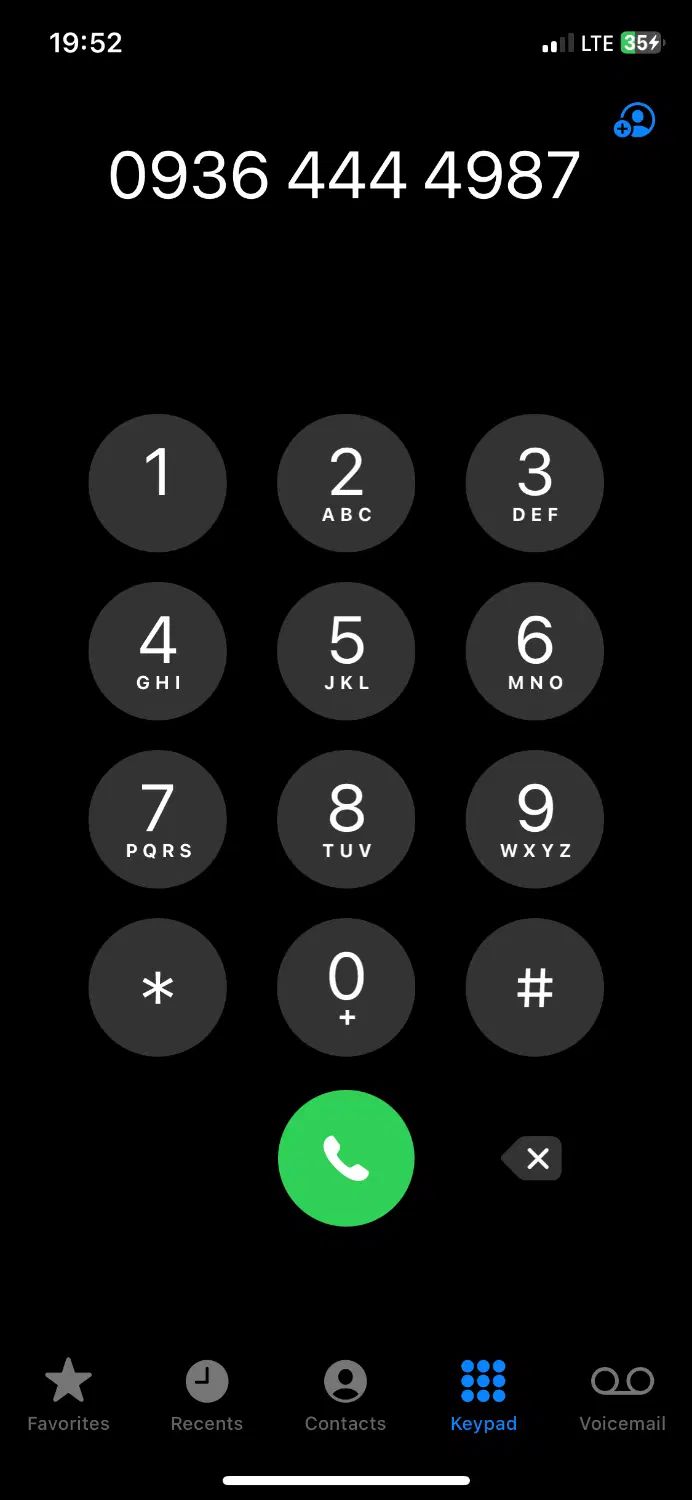Dial digit 0 on the keypad
The width and height of the screenshot is (692, 1500).
click(x=346, y=987)
